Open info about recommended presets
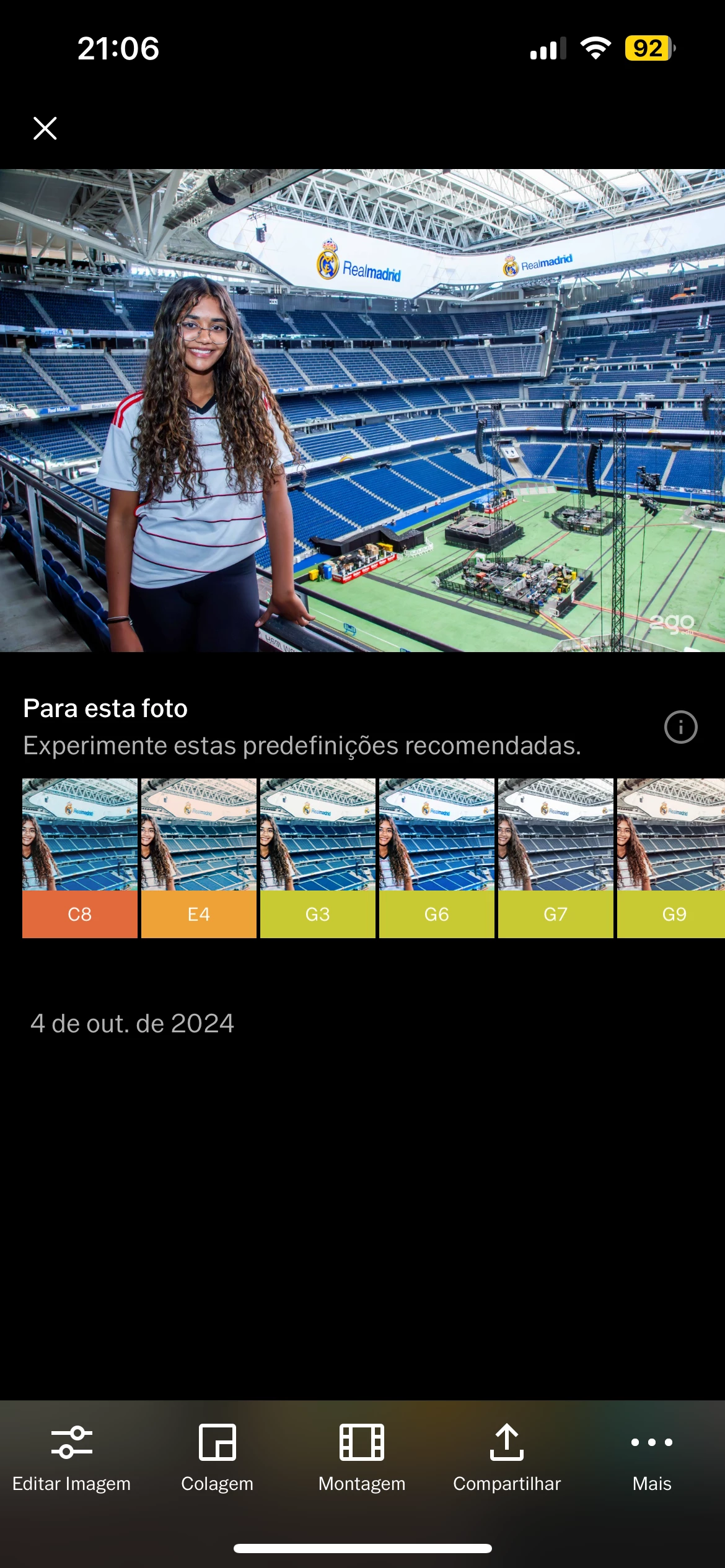Viewport: 725px width, 1568px height. pos(680,726)
